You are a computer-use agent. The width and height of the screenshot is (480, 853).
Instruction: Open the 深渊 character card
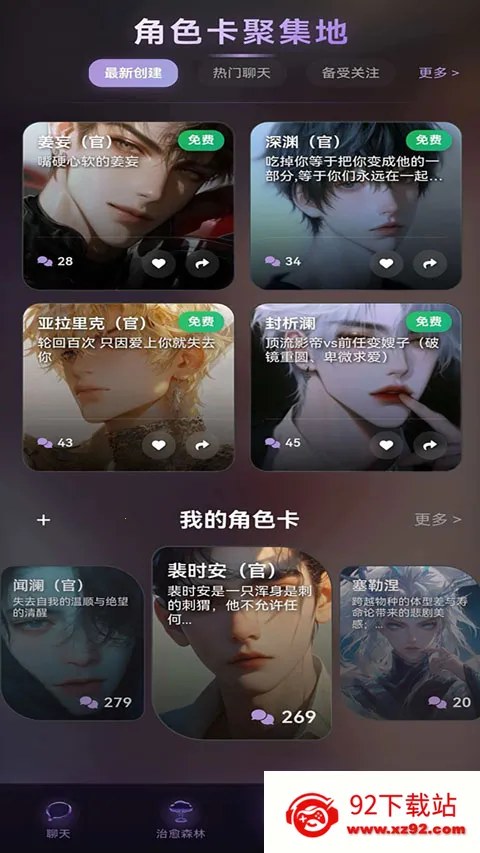coord(356,206)
